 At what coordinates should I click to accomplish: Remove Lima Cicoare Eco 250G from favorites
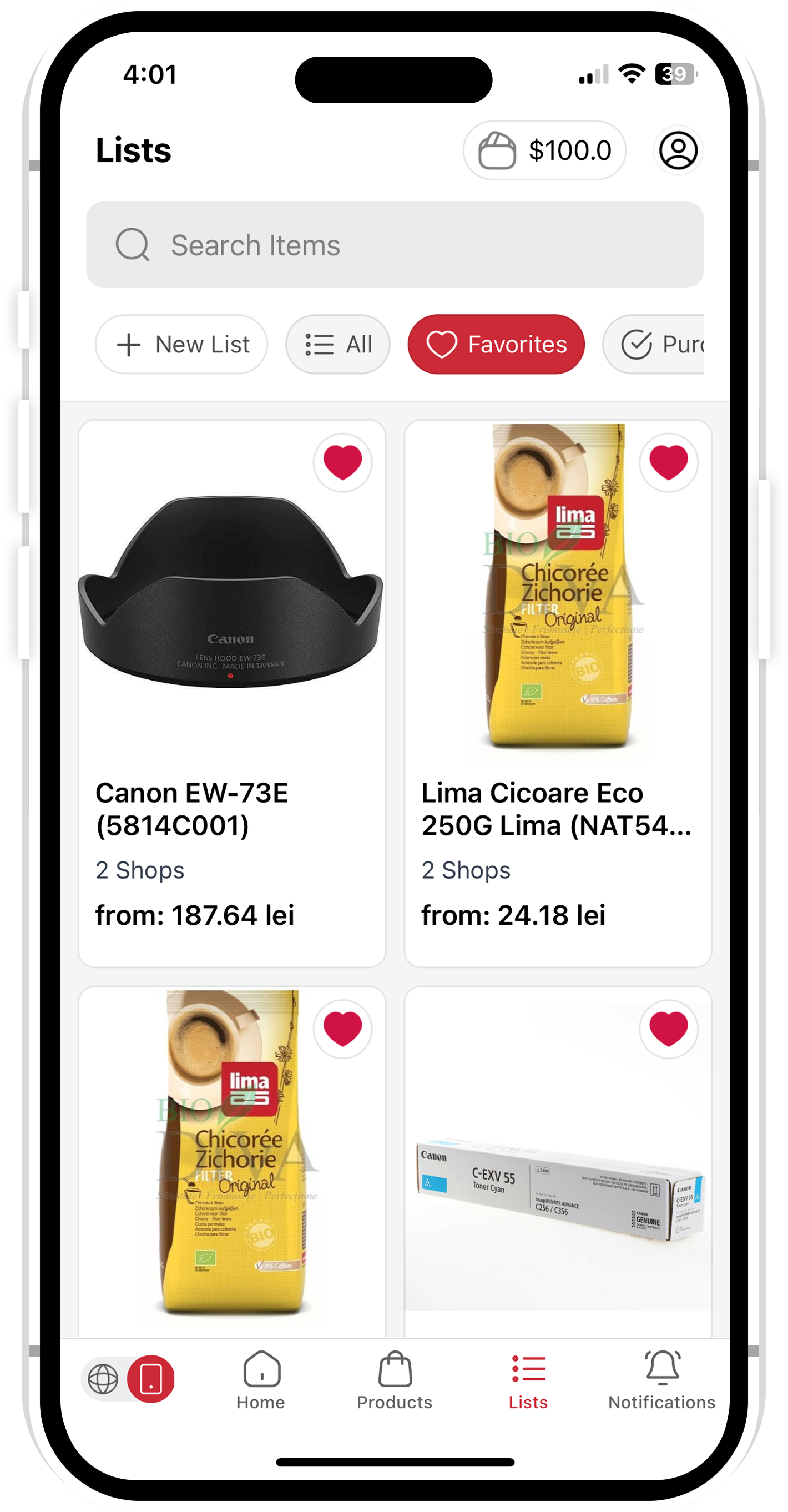[x=668, y=462]
